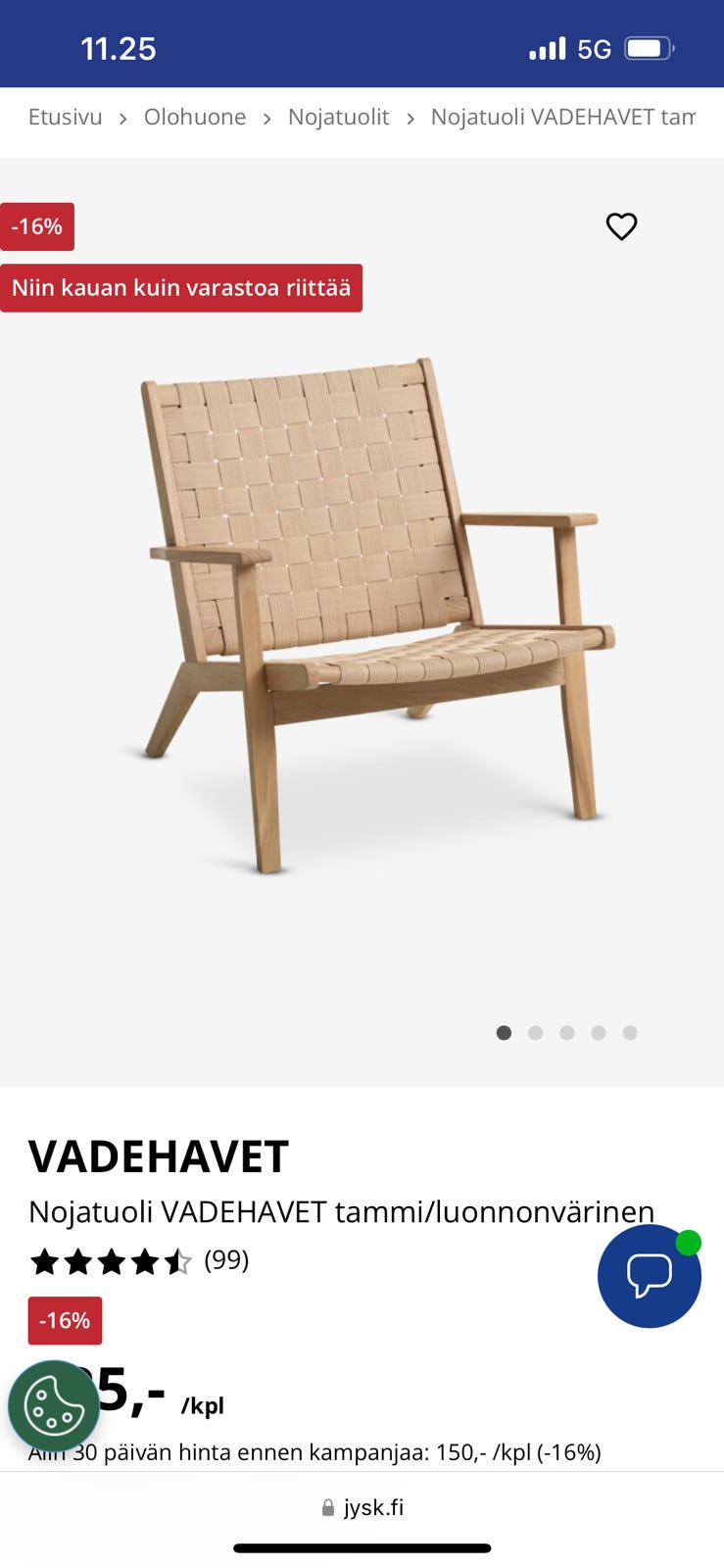724x1568 pixels.
Task: Tap the VADEHAVET chair product image
Action: tap(368, 615)
